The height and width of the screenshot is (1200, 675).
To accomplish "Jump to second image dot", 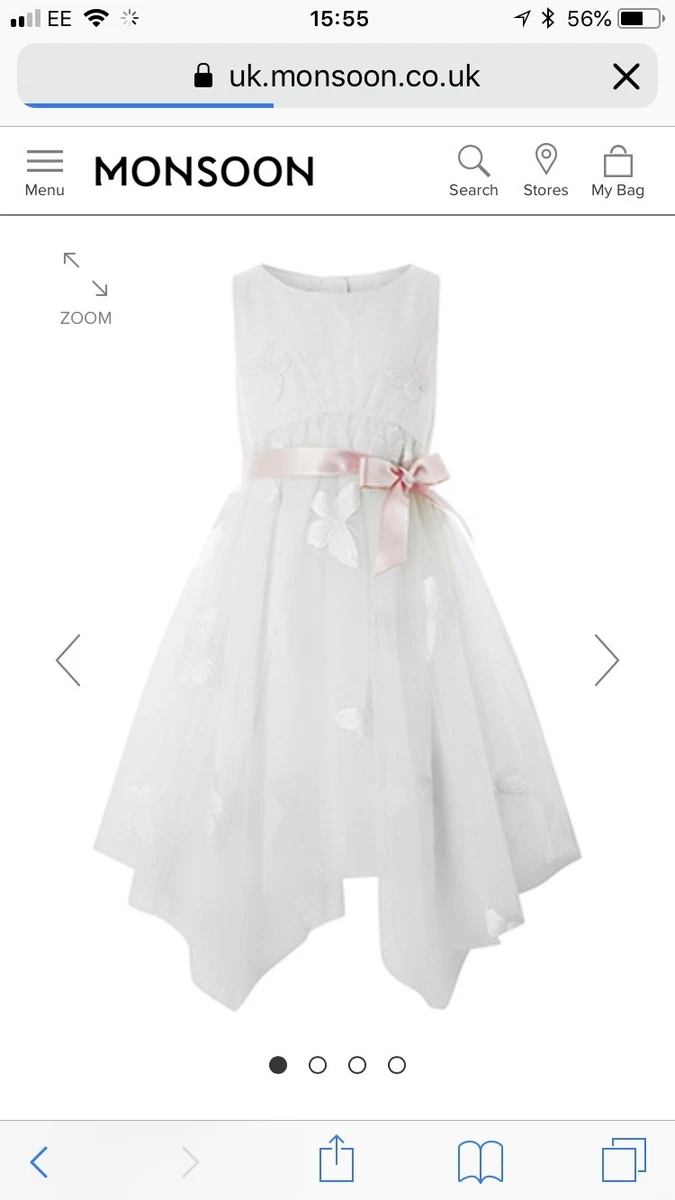I will pos(317,1065).
